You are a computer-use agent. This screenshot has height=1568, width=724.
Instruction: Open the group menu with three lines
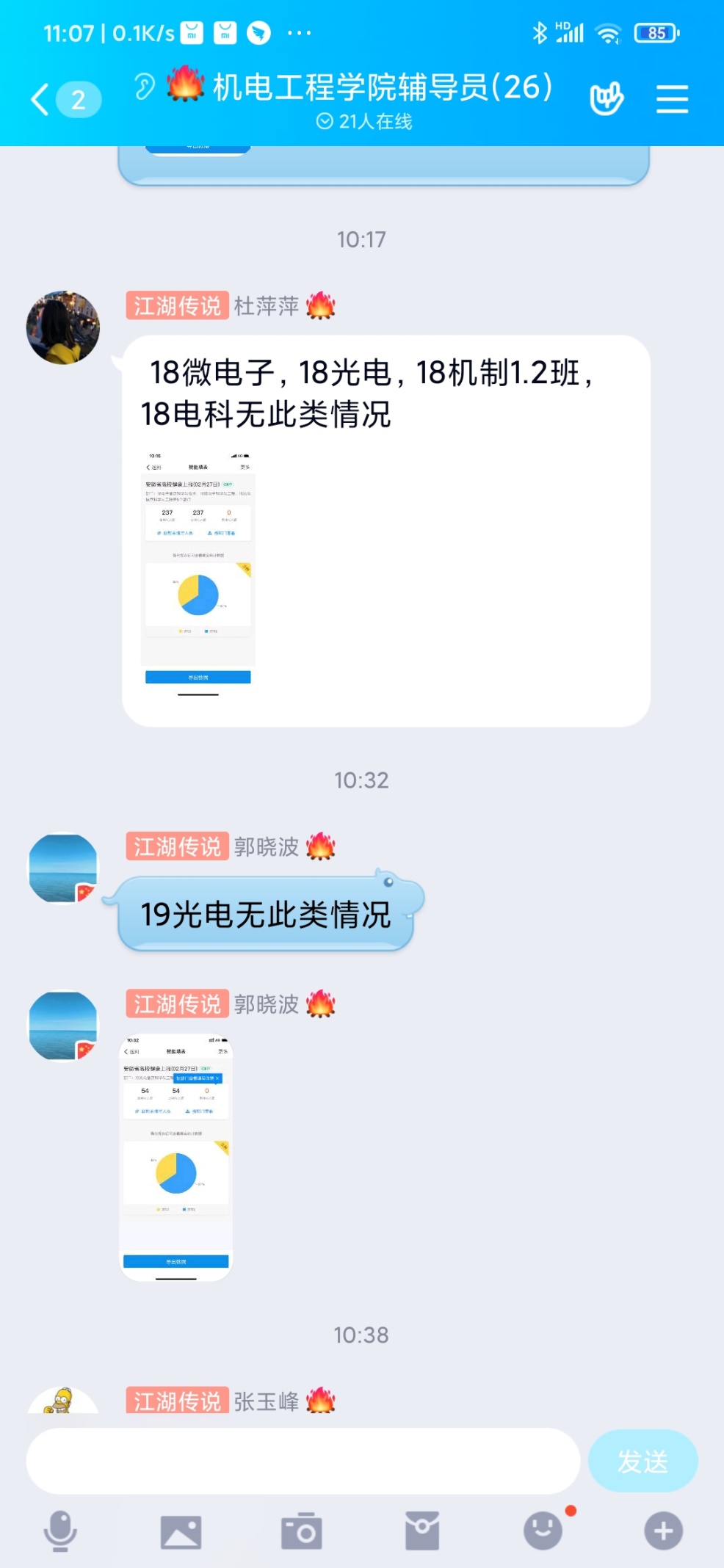[672, 99]
